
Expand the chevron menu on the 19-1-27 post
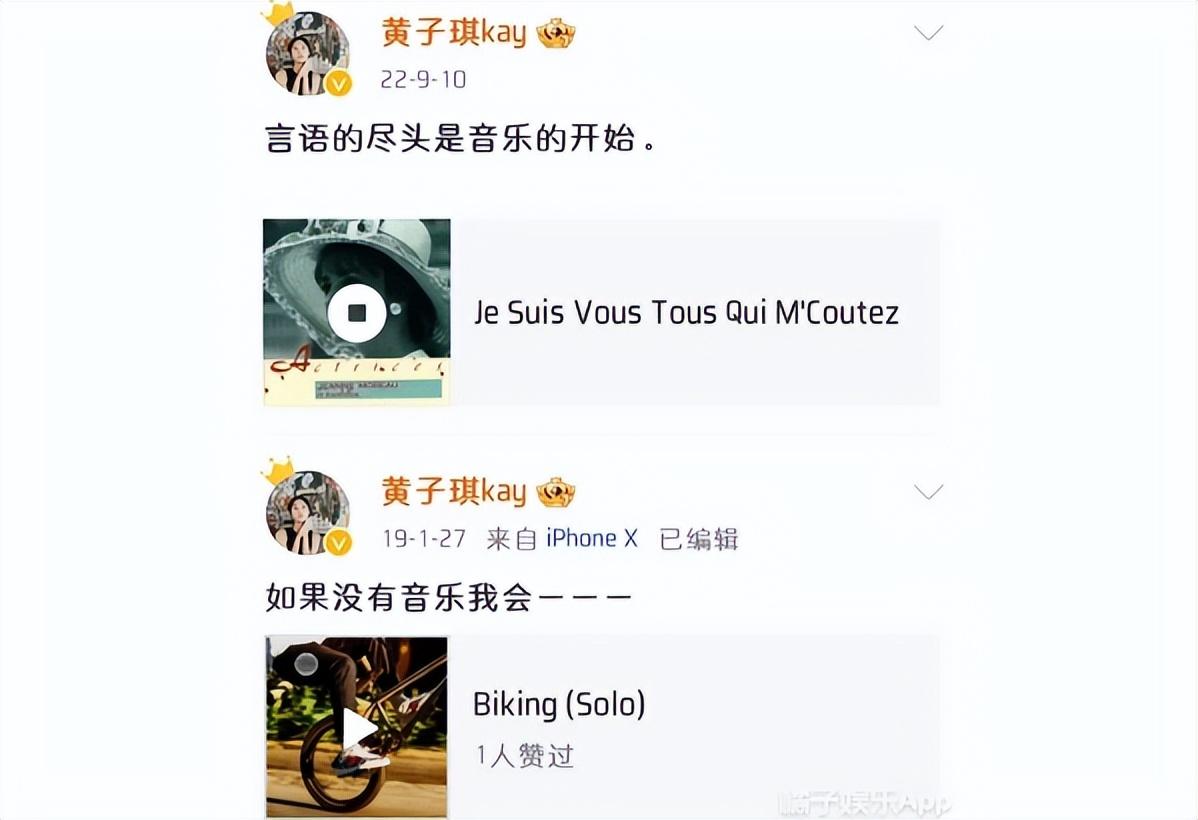pos(929,491)
